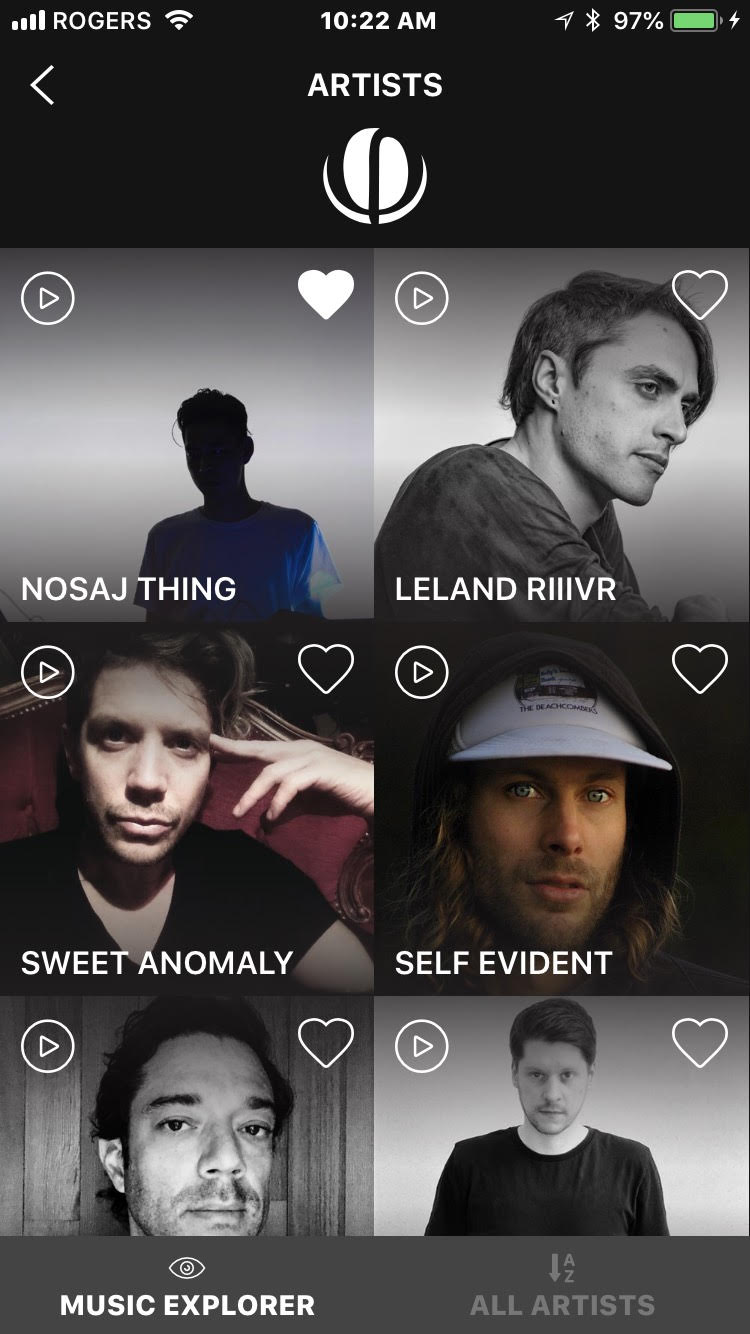
Task: Like Sweet Anomaly with the heart icon
Action: pyautogui.click(x=326, y=669)
